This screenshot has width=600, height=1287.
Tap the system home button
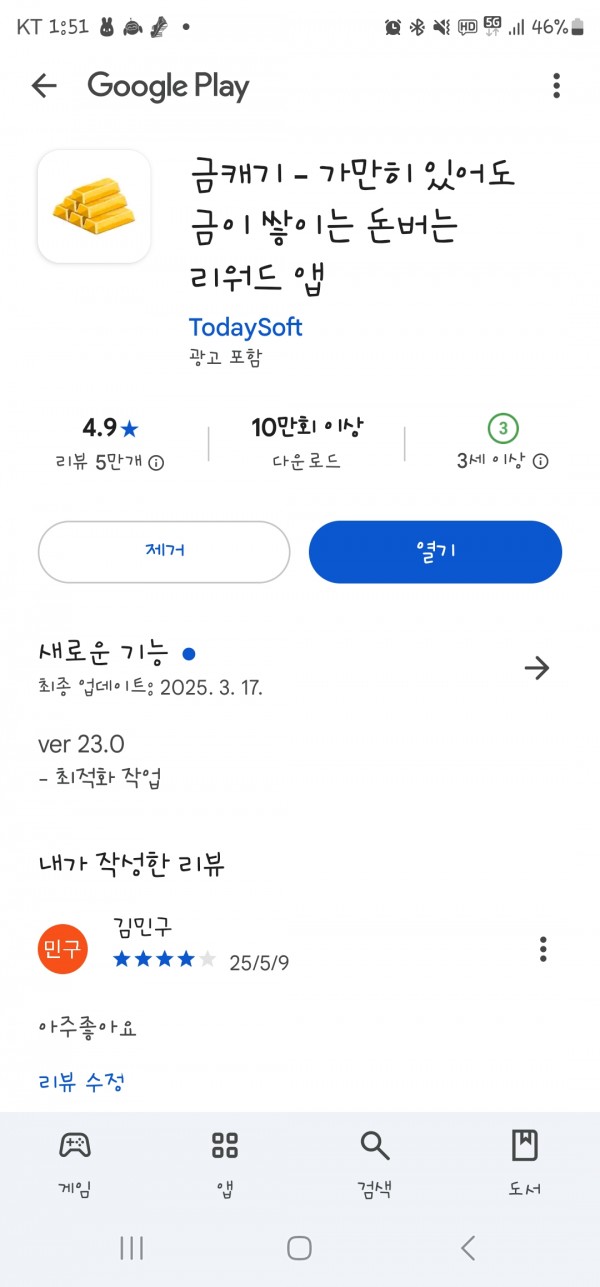coord(299,1247)
